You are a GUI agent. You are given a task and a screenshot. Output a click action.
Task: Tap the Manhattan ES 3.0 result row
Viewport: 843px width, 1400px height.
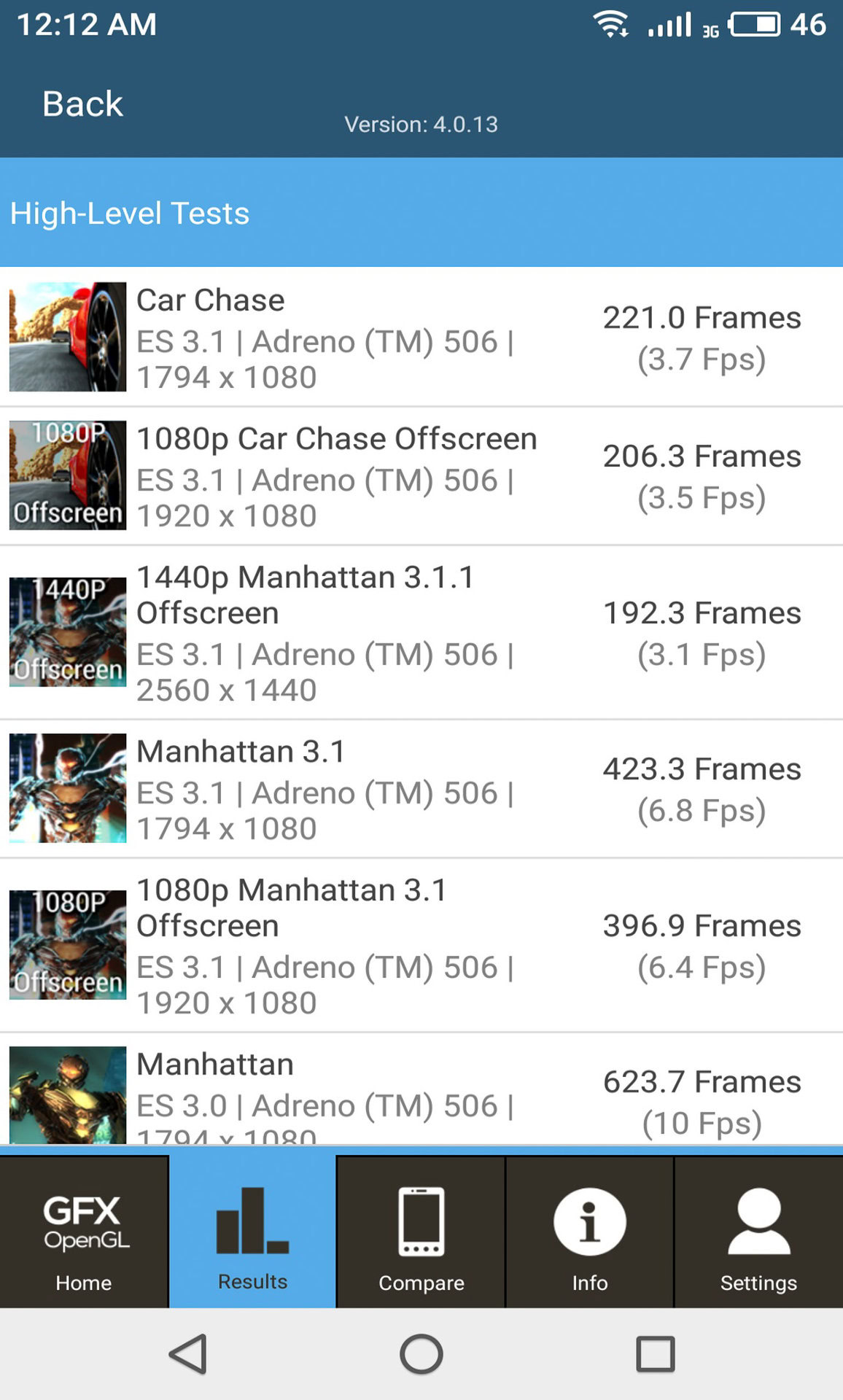tap(421, 1094)
